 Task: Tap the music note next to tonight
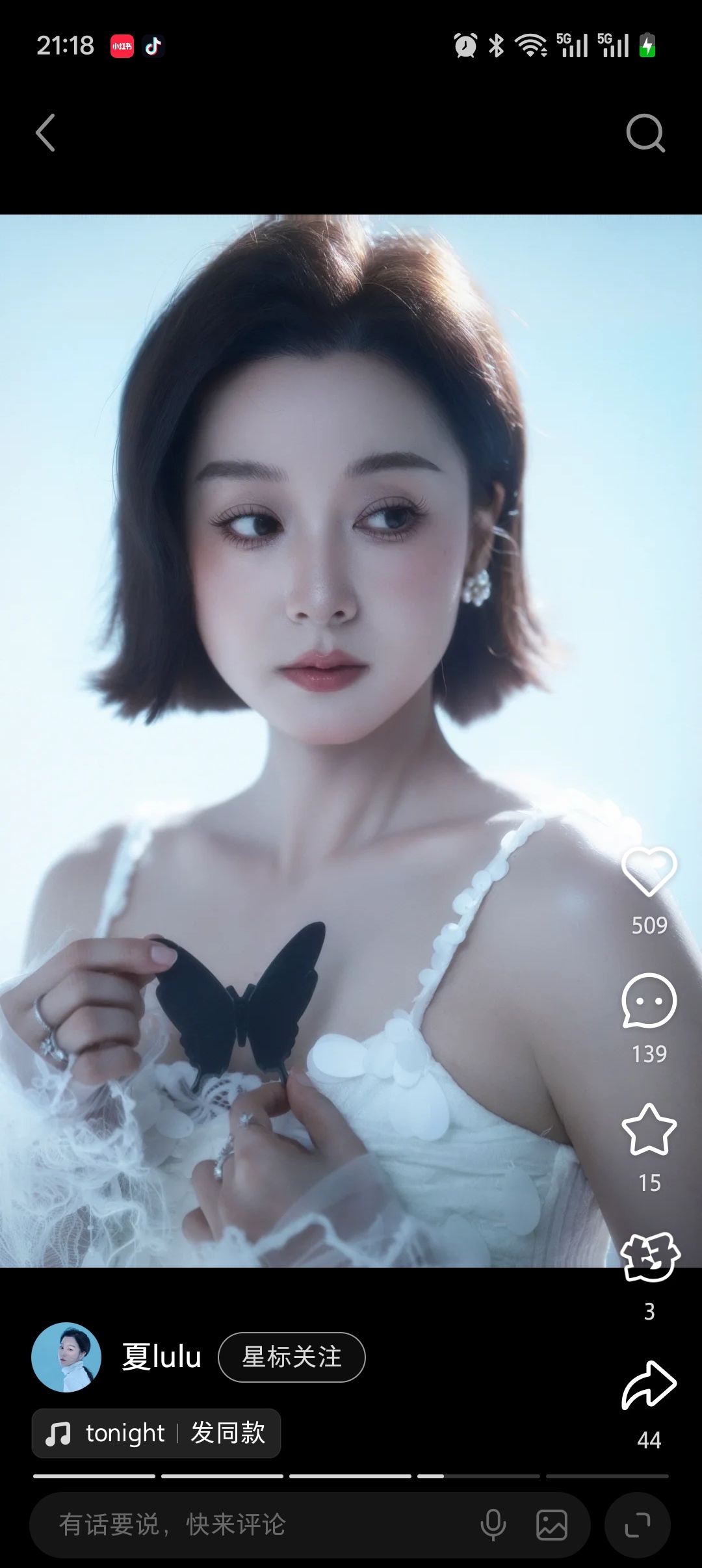(x=62, y=1433)
